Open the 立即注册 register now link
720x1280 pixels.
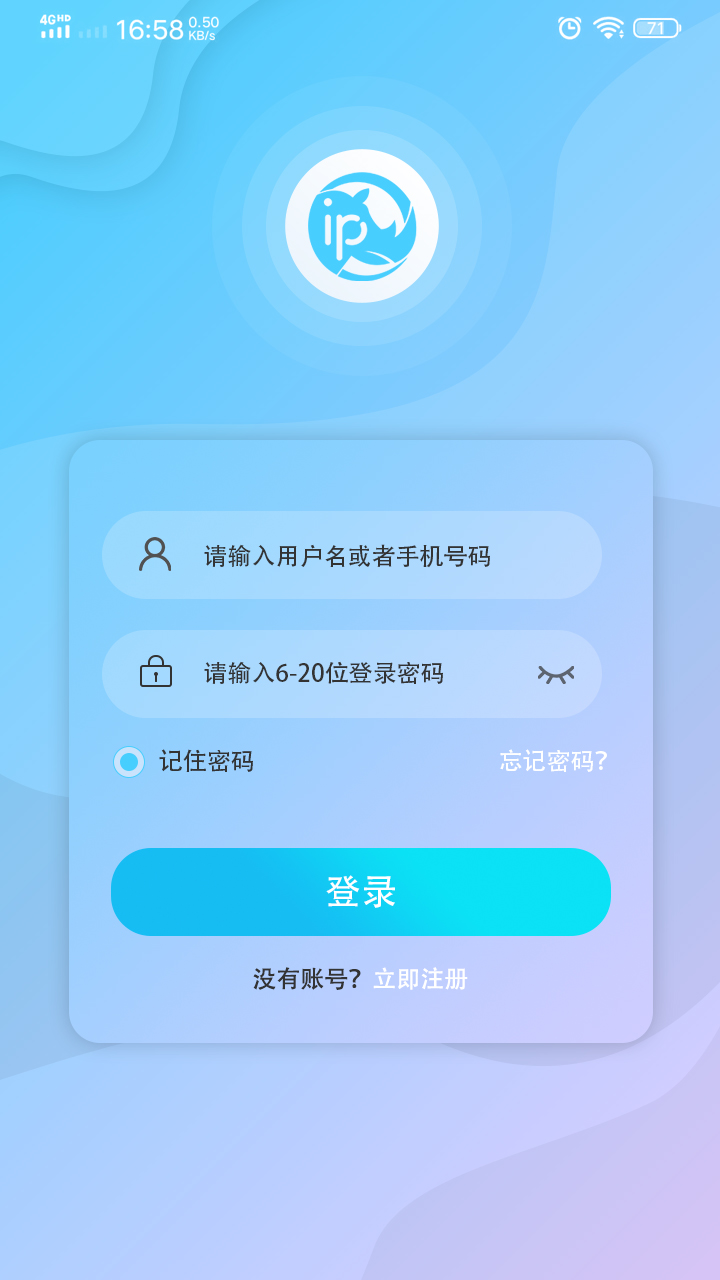pyautogui.click(x=420, y=979)
